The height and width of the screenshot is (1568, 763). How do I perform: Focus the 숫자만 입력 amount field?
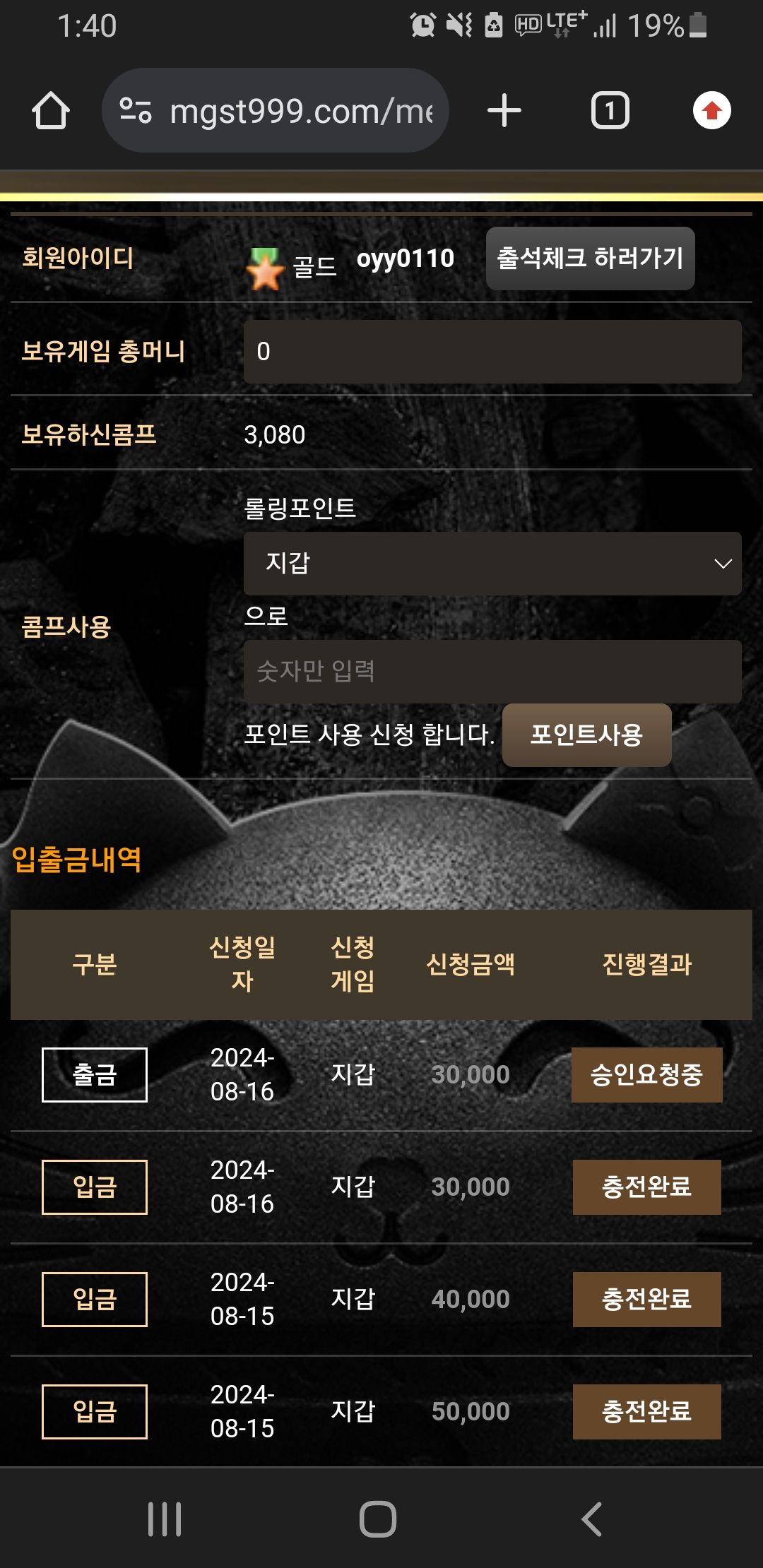(492, 672)
